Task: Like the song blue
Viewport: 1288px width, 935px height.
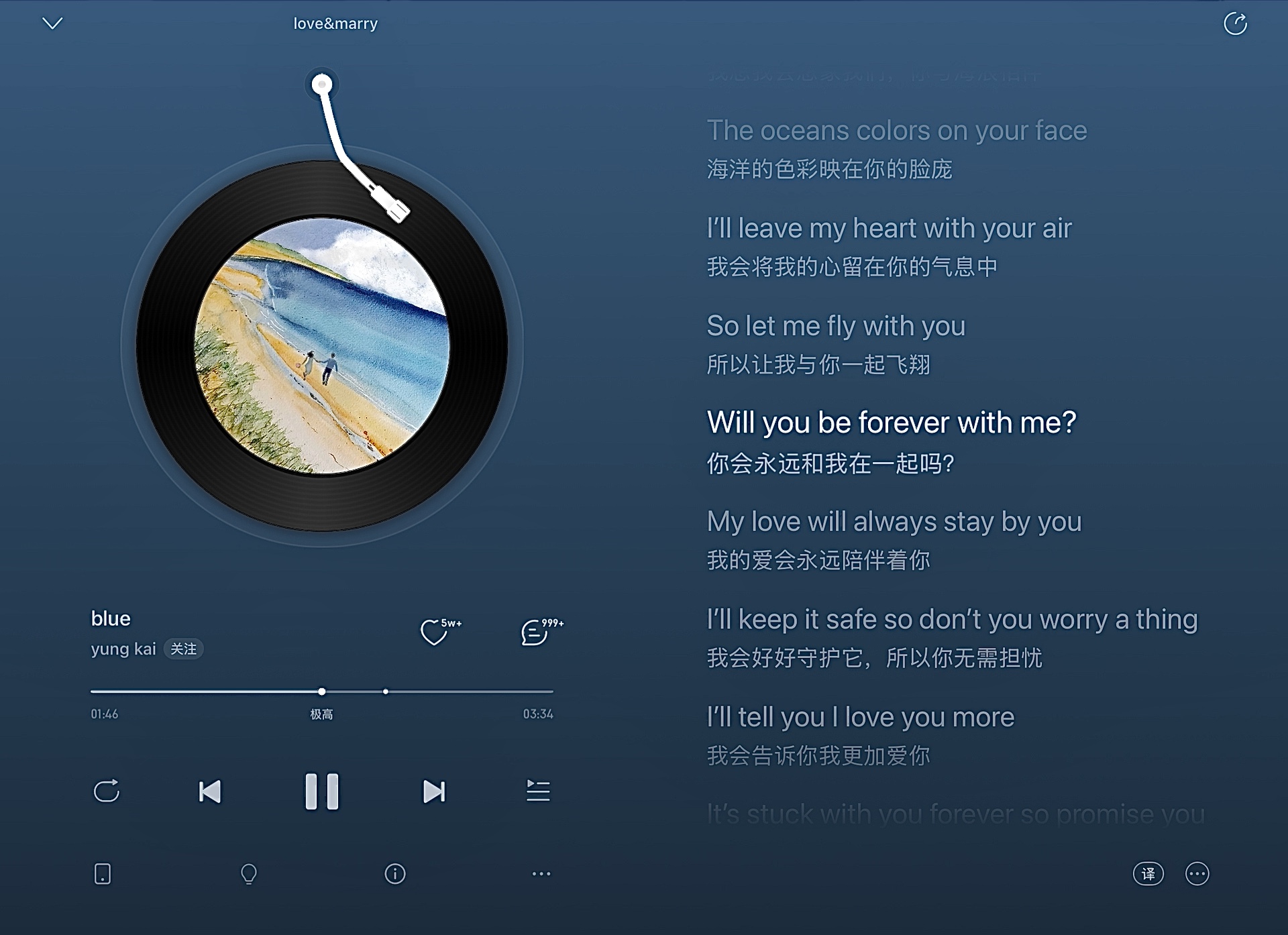Action: 434,632
